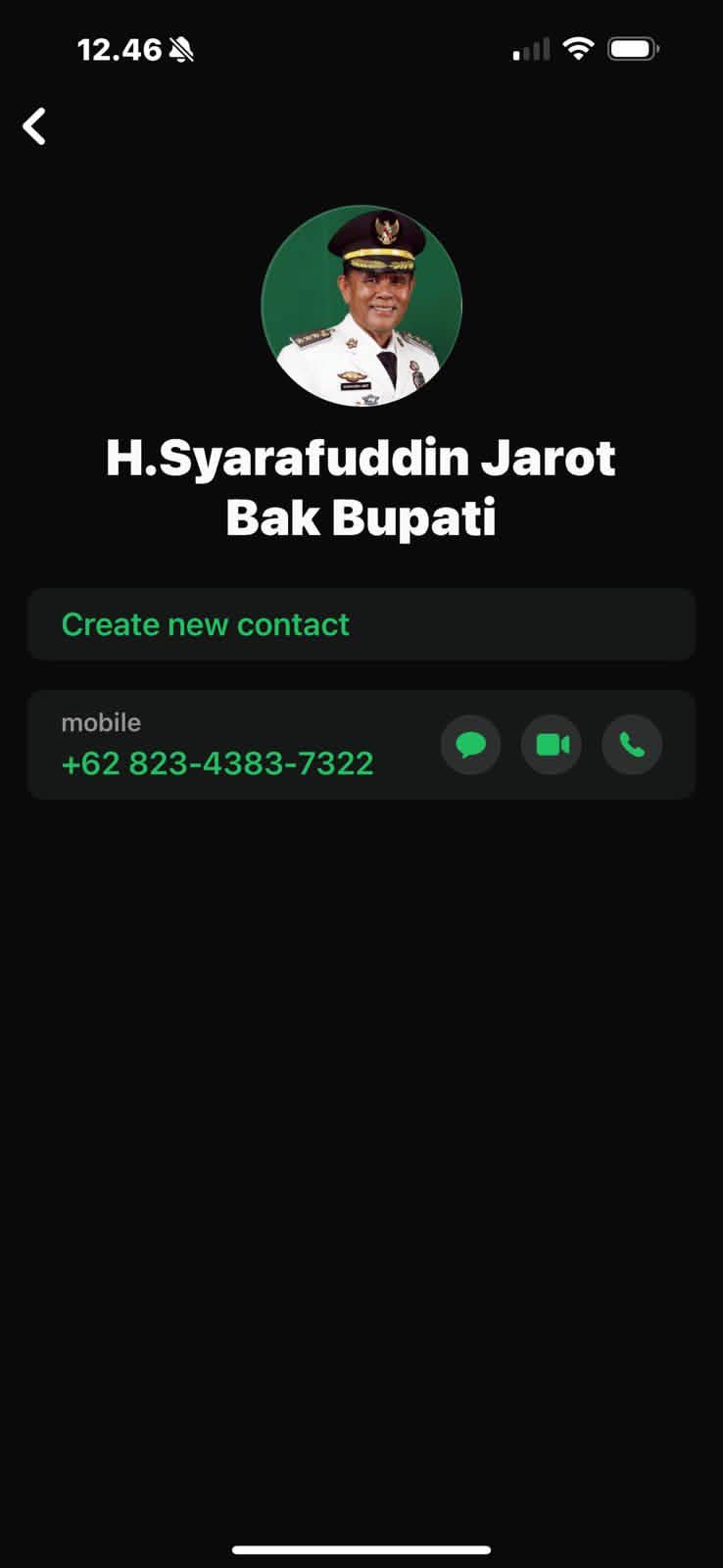723x1568 pixels.
Task: Go back using the top-left arrow
Action: click(x=35, y=126)
